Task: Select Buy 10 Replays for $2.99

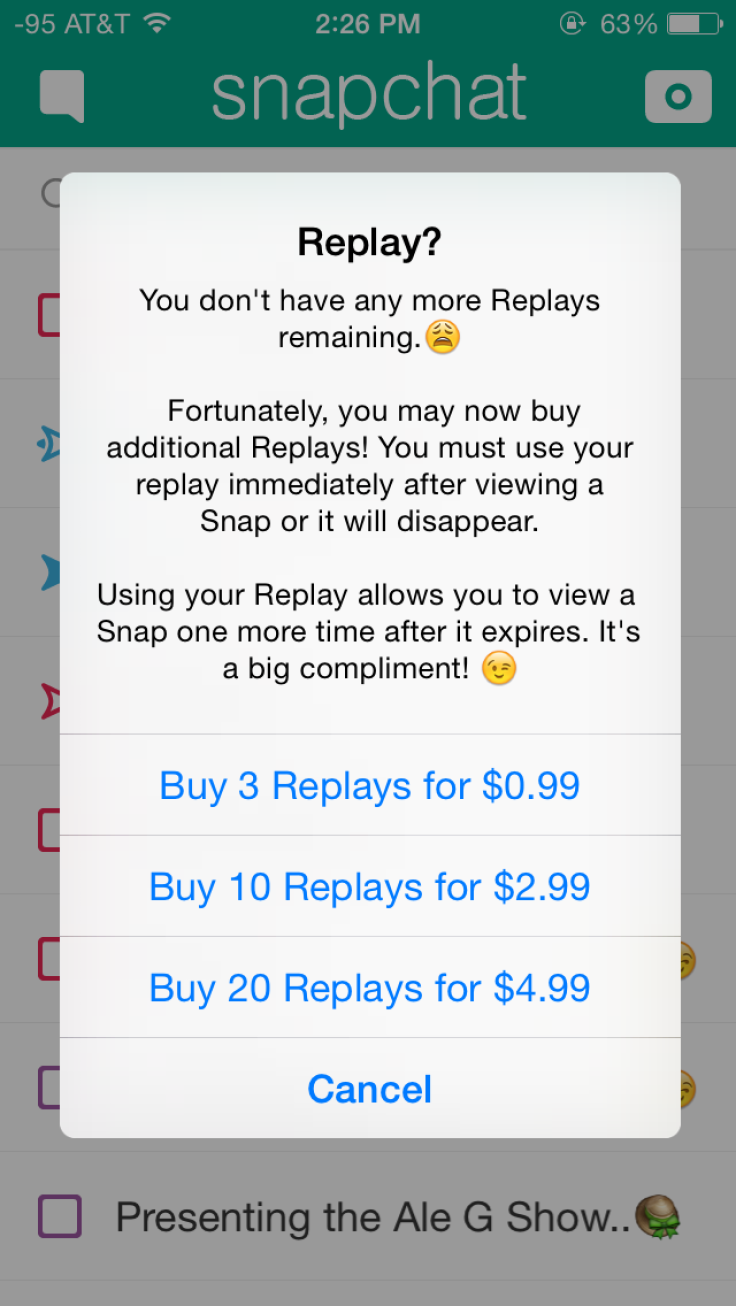Action: pos(370,886)
